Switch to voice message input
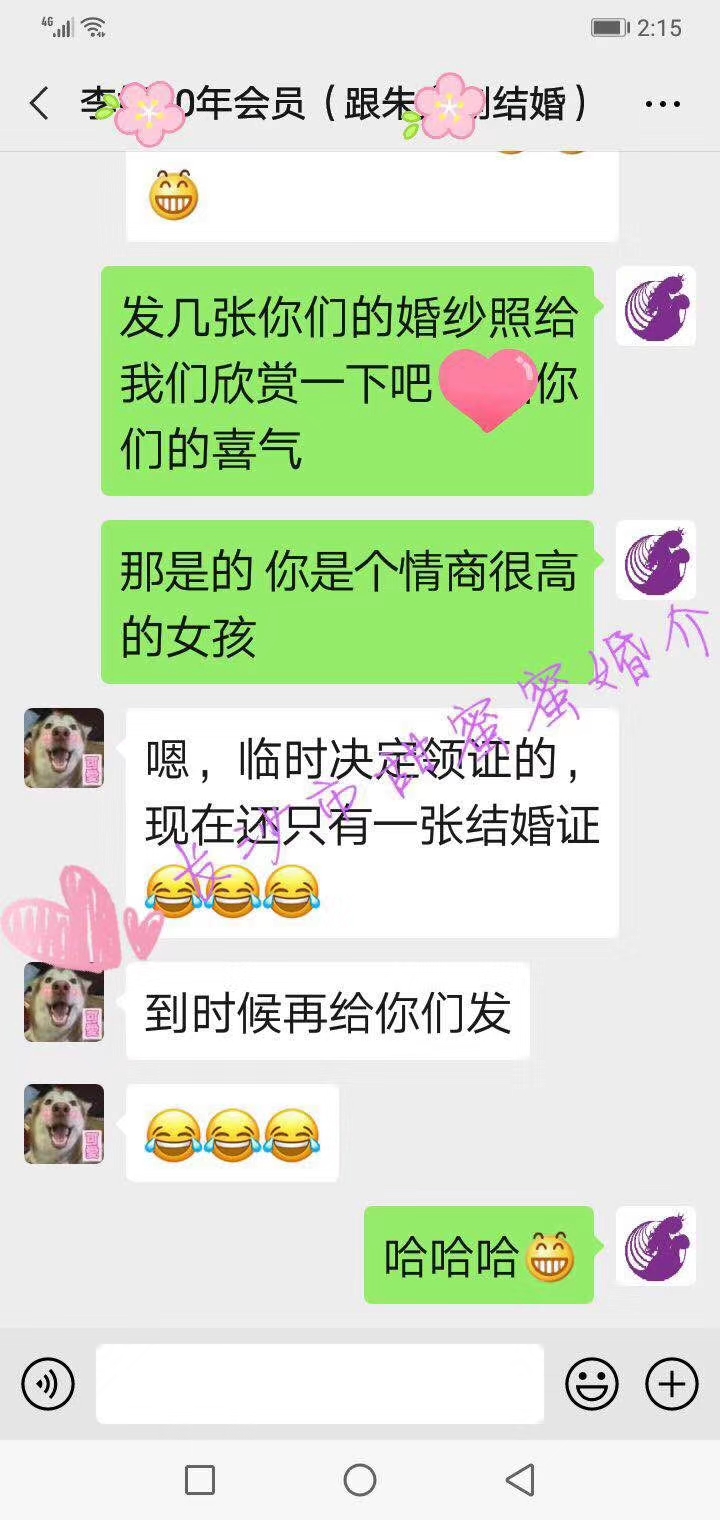Screen dimensions: 720x1520 pos(48,1384)
